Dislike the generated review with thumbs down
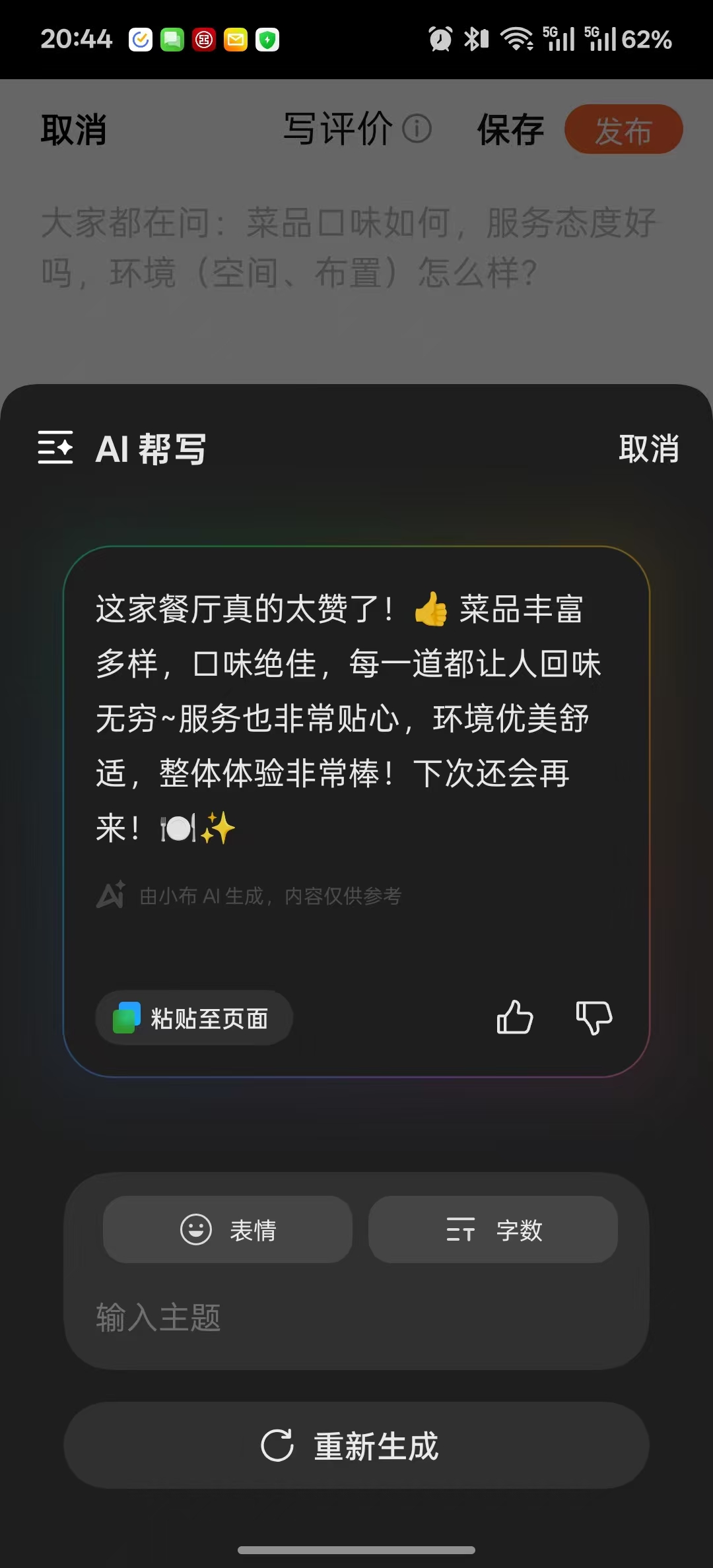Viewport: 713px width, 1568px height. coord(594,1017)
